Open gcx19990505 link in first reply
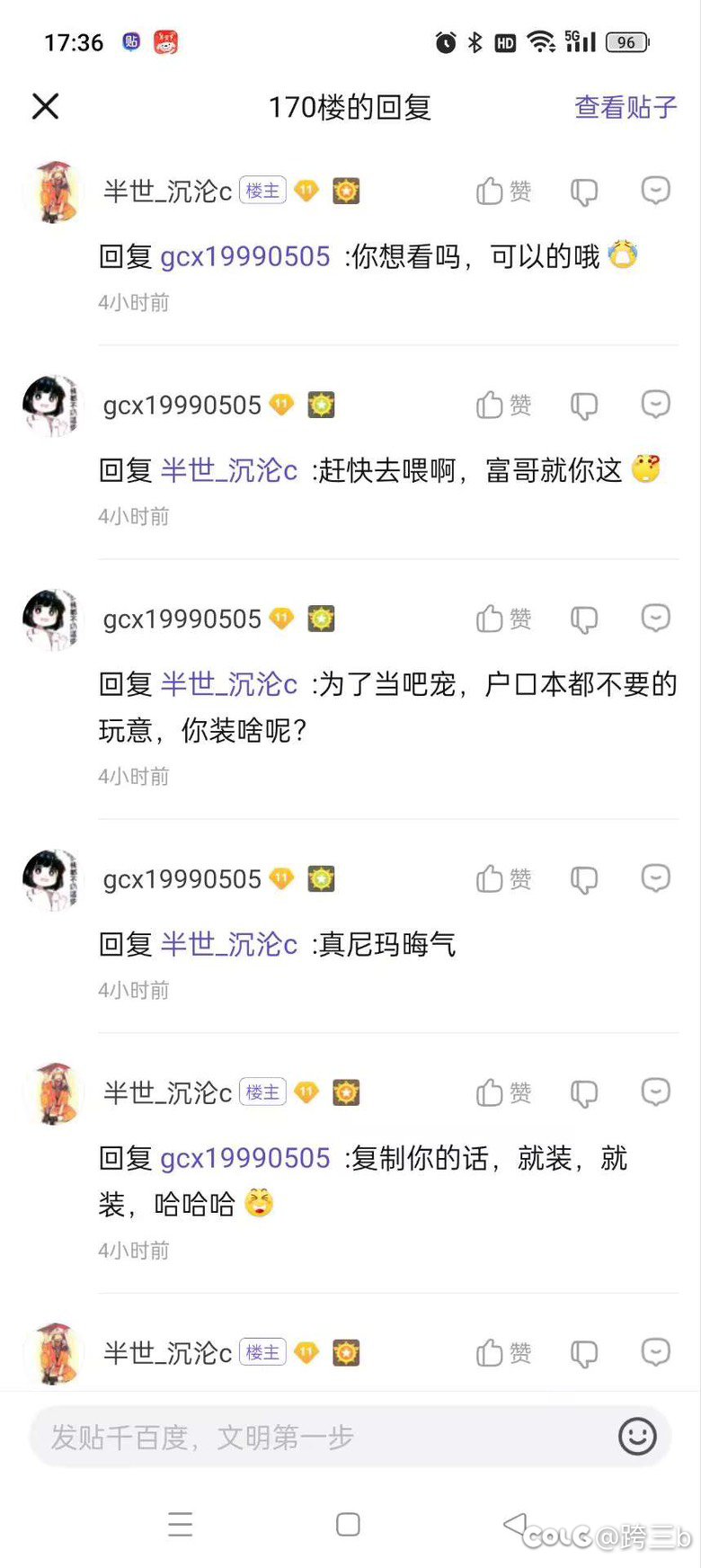 245,257
